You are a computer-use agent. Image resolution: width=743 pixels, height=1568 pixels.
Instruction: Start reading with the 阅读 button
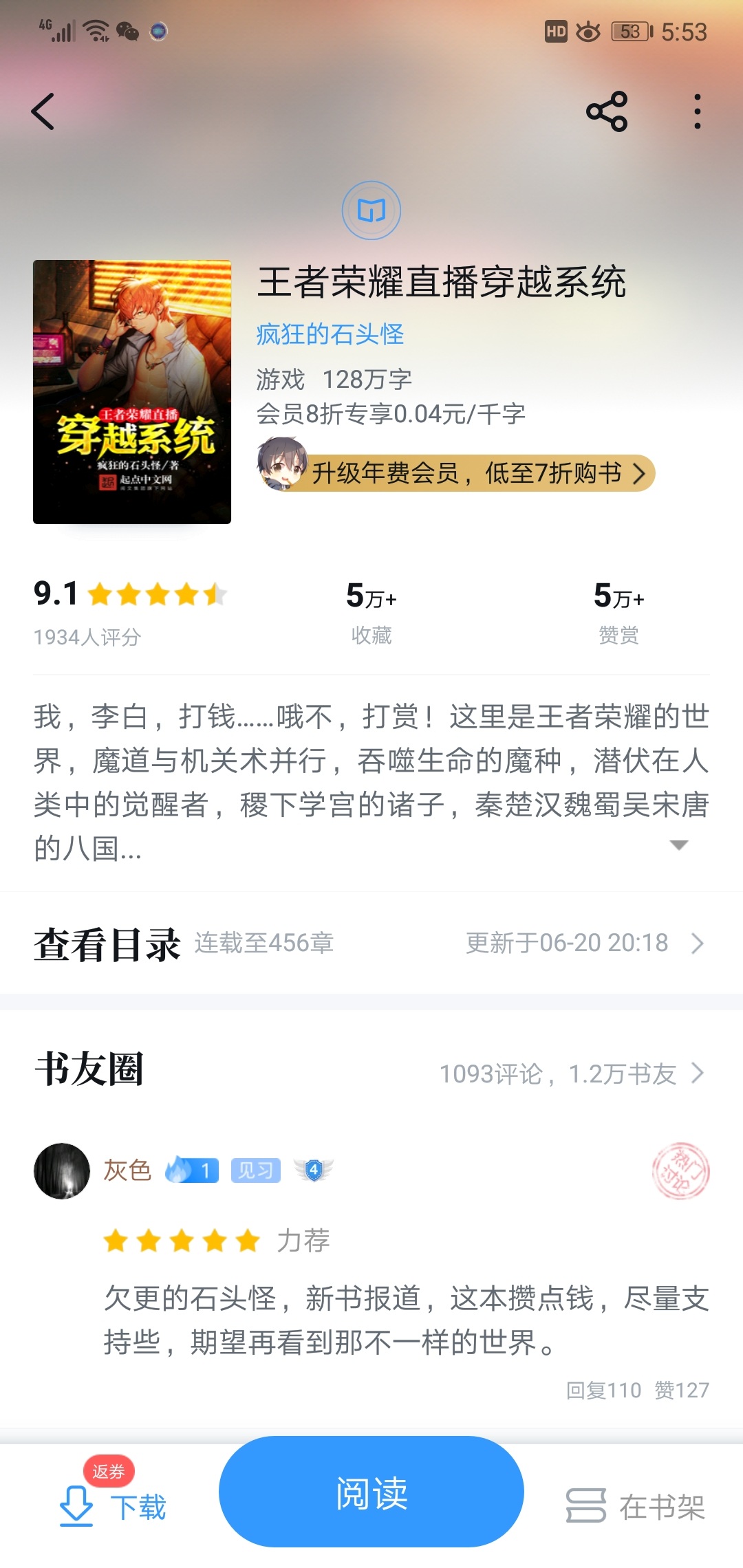371,1492
